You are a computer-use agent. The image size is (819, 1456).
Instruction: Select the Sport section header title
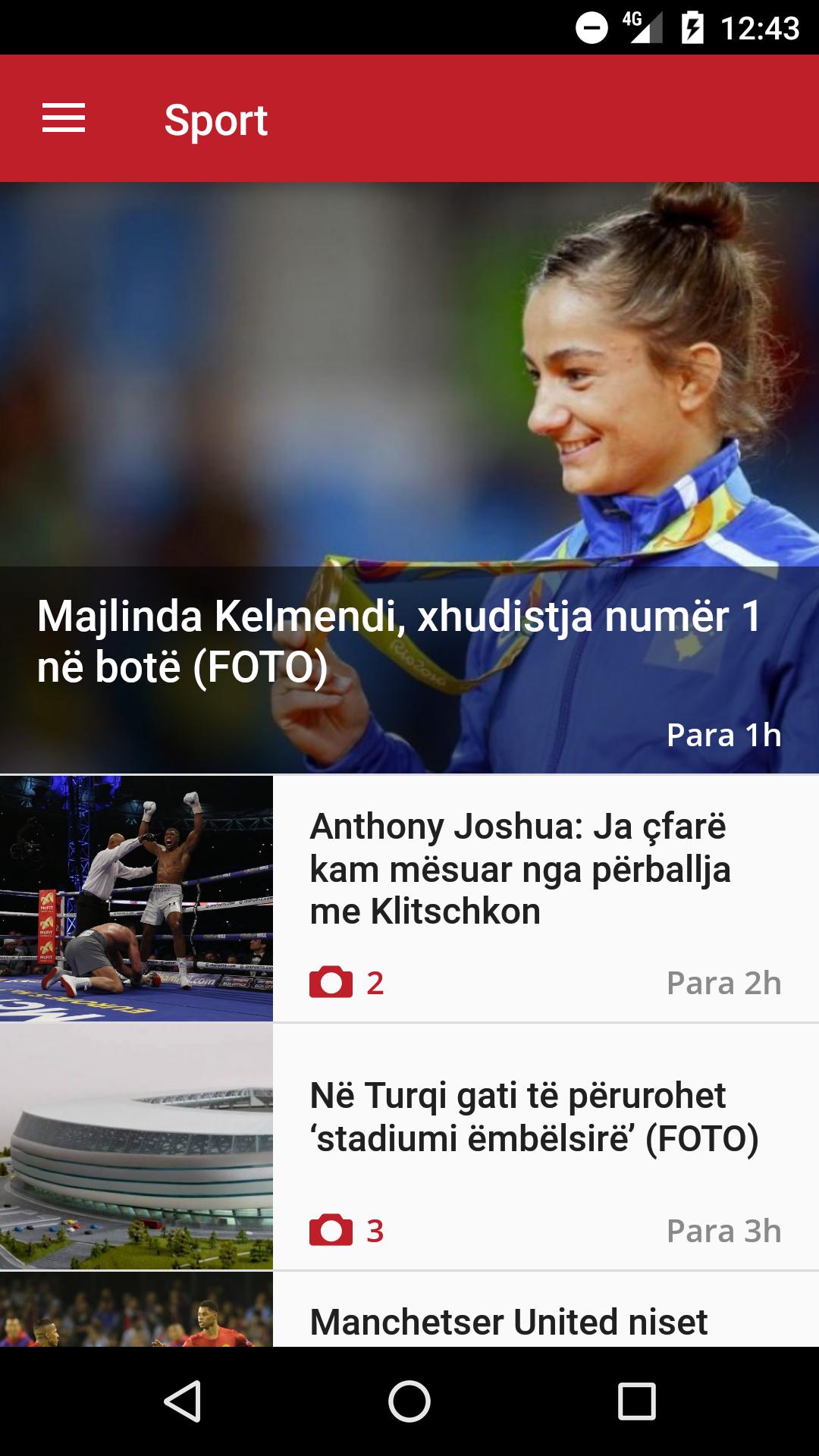click(216, 119)
